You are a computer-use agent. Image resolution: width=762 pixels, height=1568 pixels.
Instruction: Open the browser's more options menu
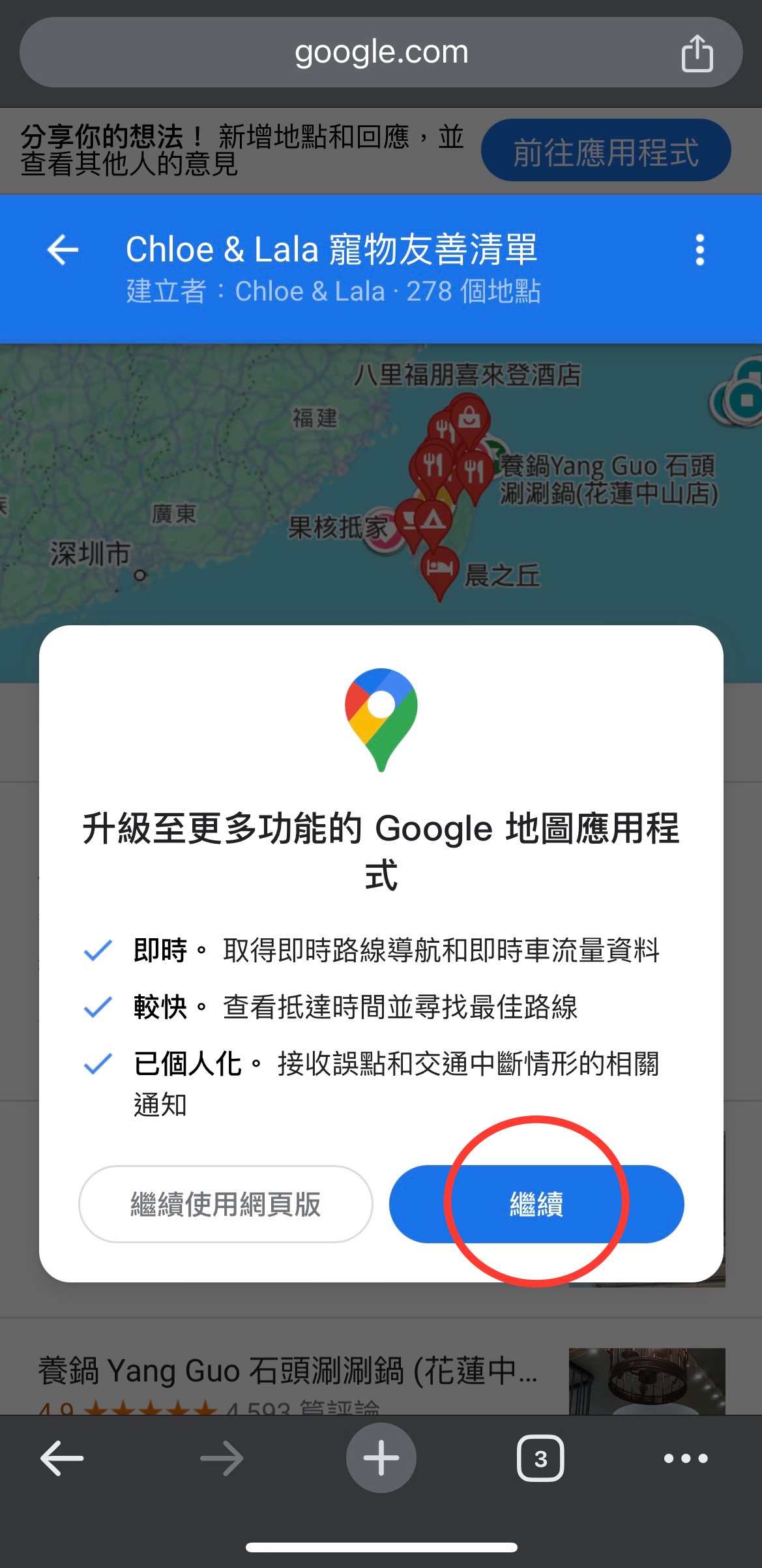pyautogui.click(x=685, y=1458)
